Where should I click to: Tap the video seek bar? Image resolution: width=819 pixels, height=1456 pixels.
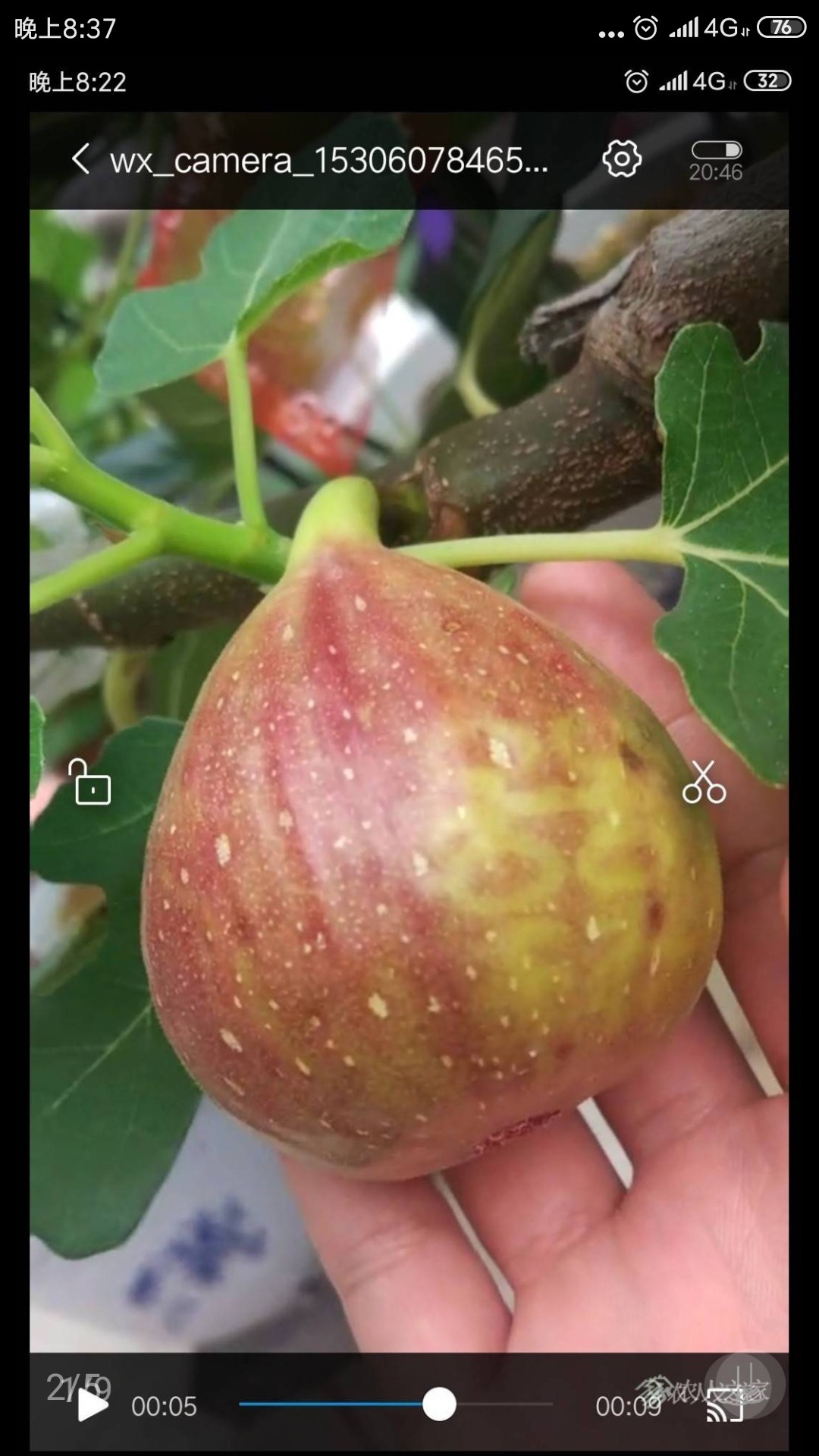[x=396, y=1404]
